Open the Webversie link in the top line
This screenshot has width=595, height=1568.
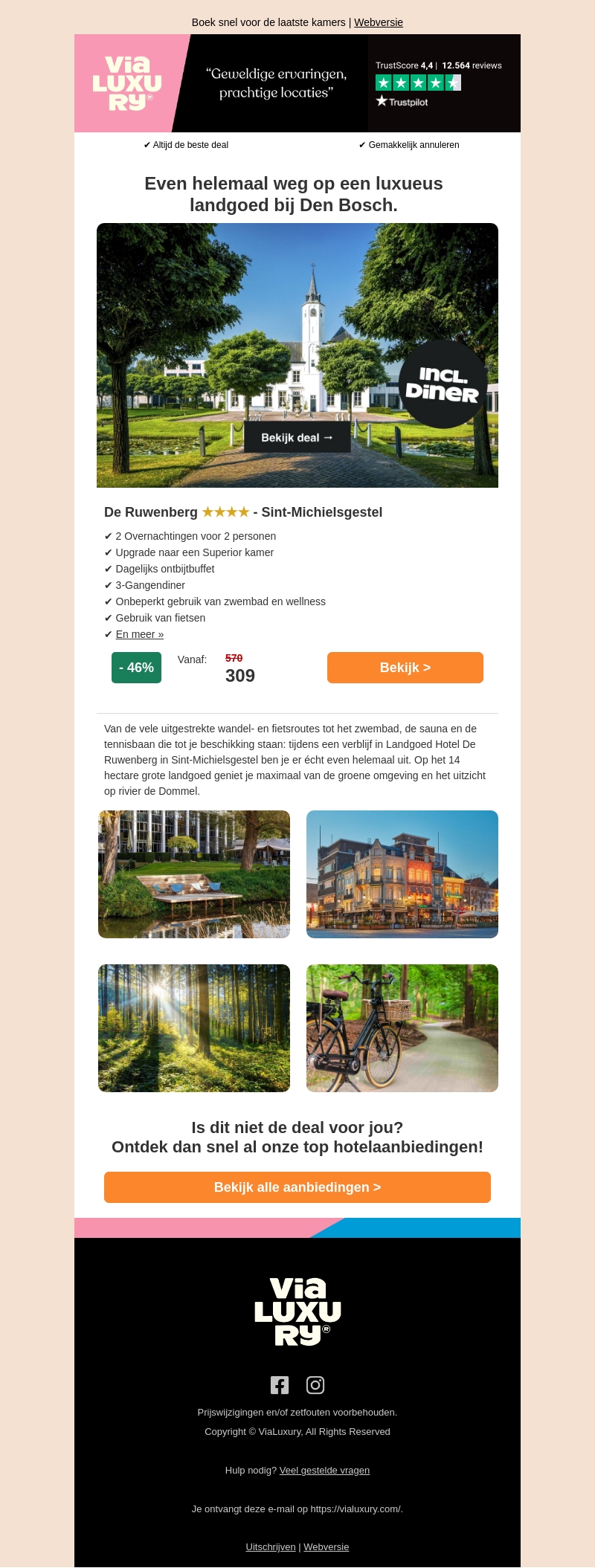pyautogui.click(x=378, y=22)
